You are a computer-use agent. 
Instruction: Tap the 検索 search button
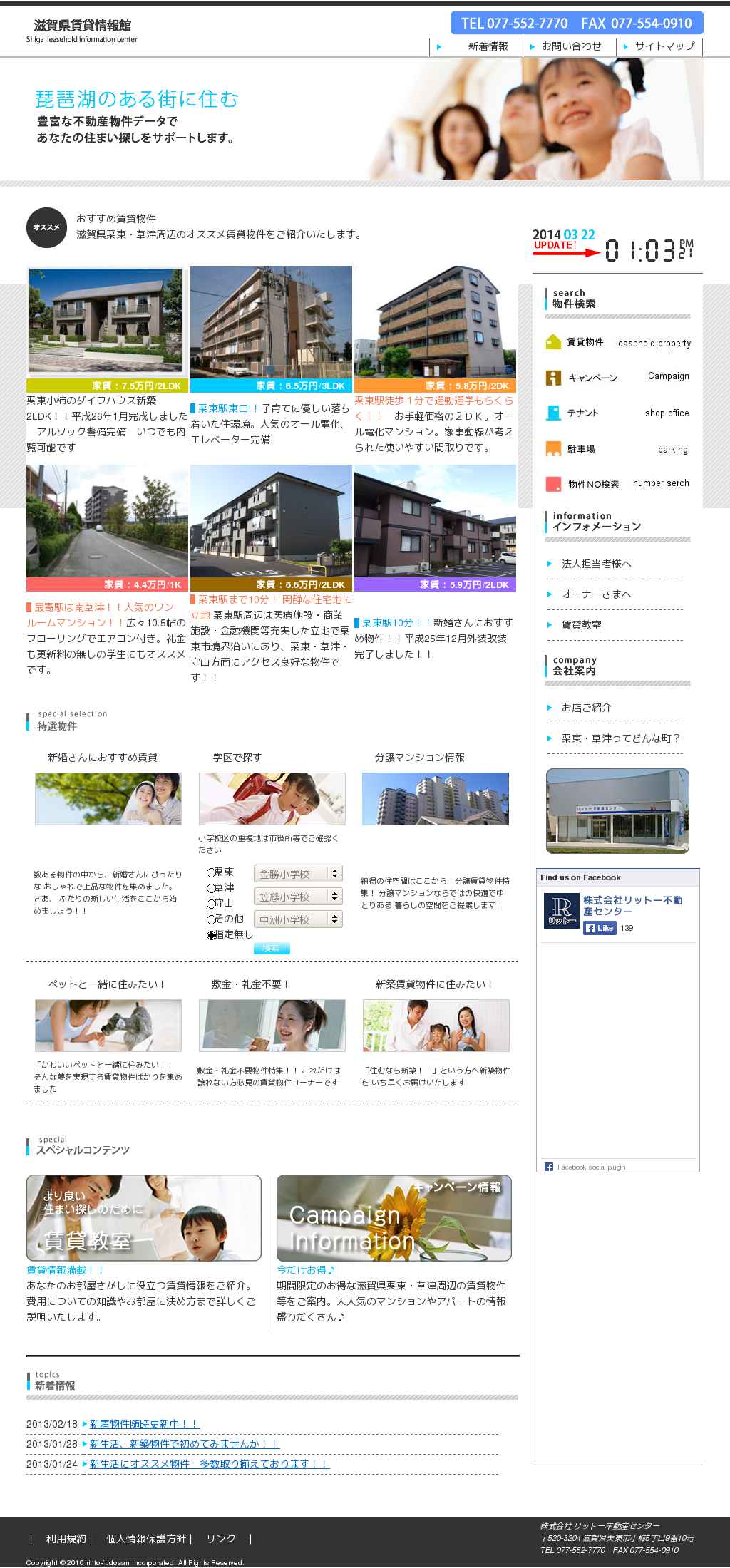point(272,948)
